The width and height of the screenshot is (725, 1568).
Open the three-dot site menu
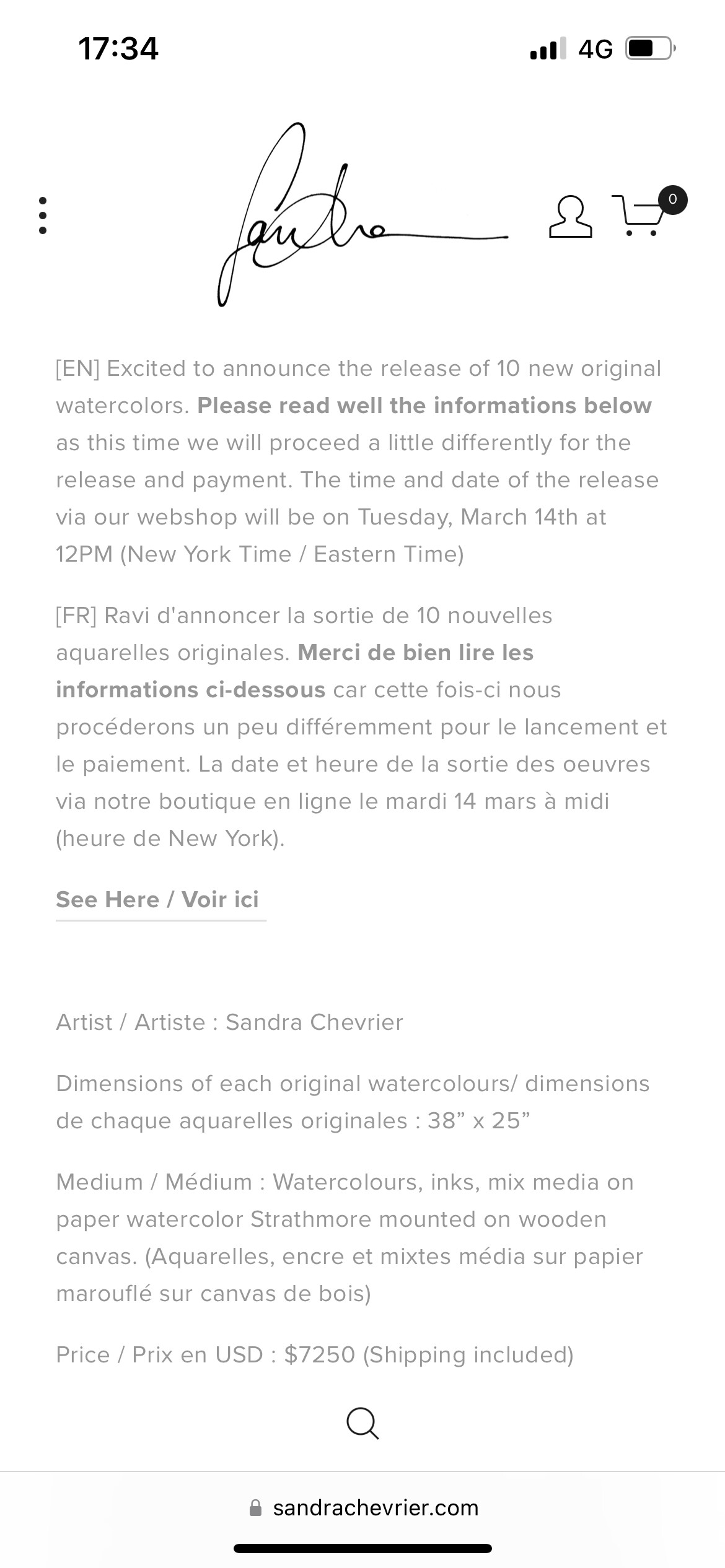[43, 216]
